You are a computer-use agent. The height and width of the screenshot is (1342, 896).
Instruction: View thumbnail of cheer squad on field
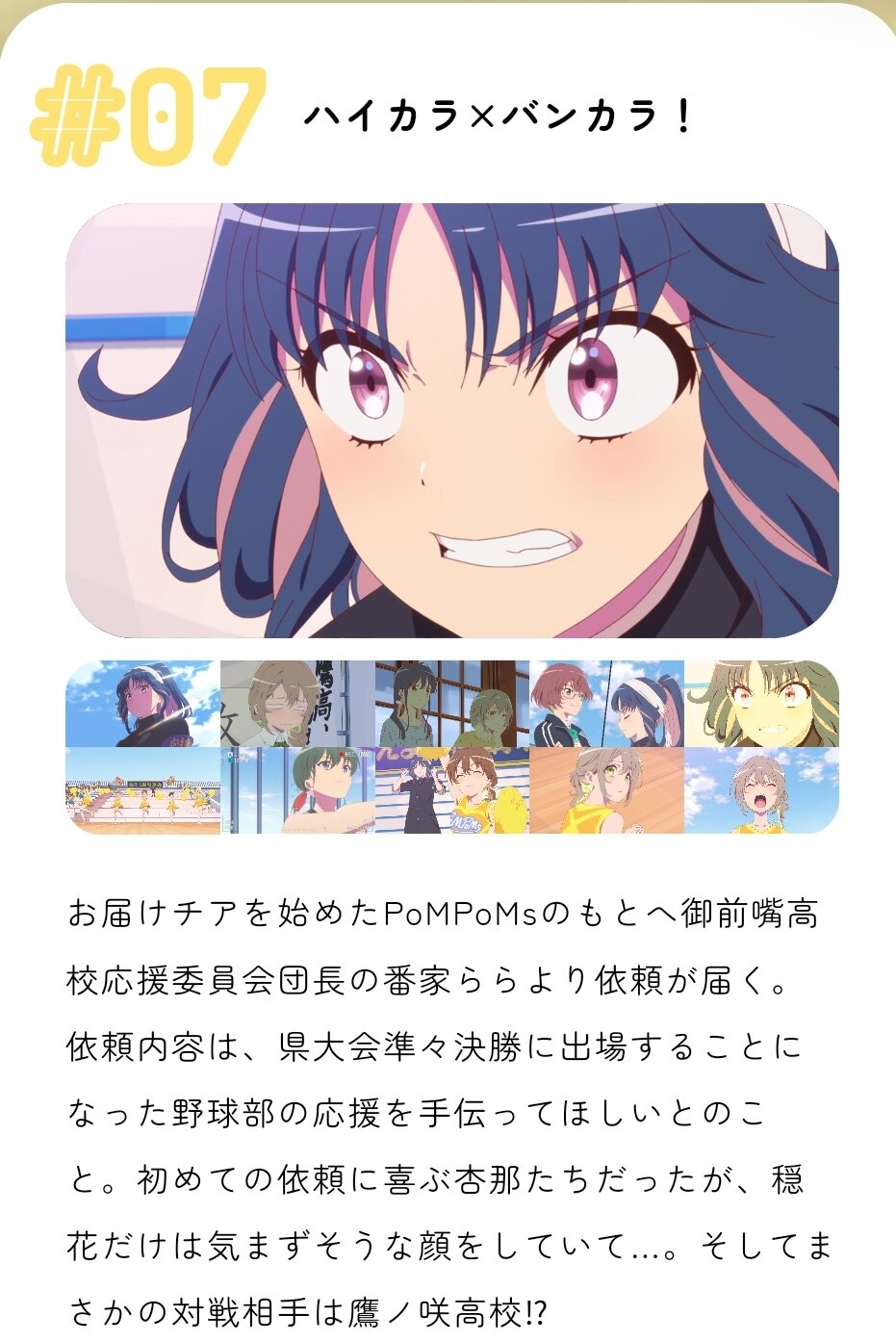(x=142, y=790)
